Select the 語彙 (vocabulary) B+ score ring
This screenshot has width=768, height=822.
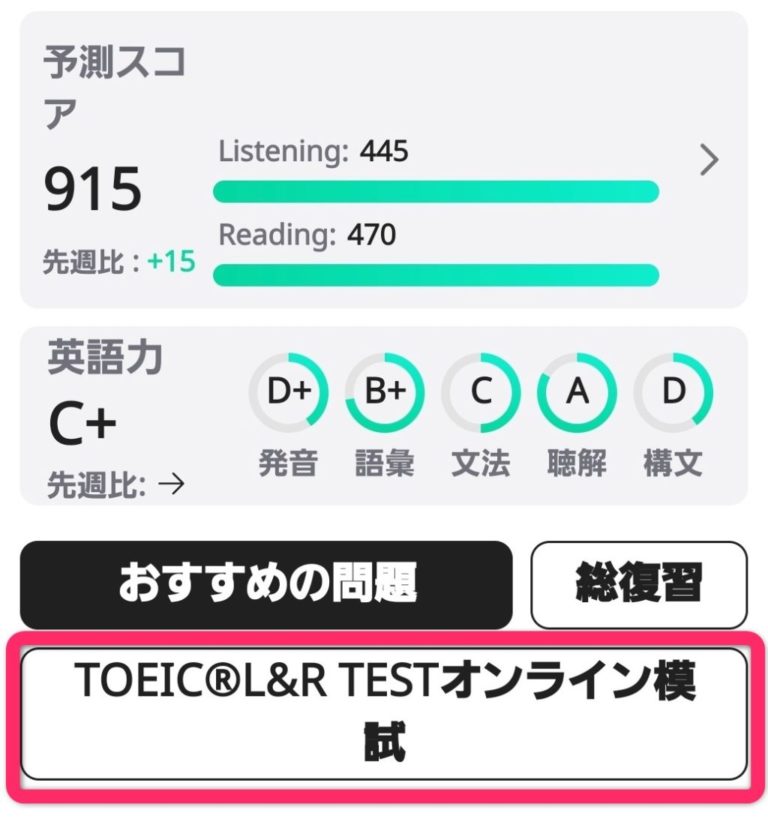click(386, 393)
